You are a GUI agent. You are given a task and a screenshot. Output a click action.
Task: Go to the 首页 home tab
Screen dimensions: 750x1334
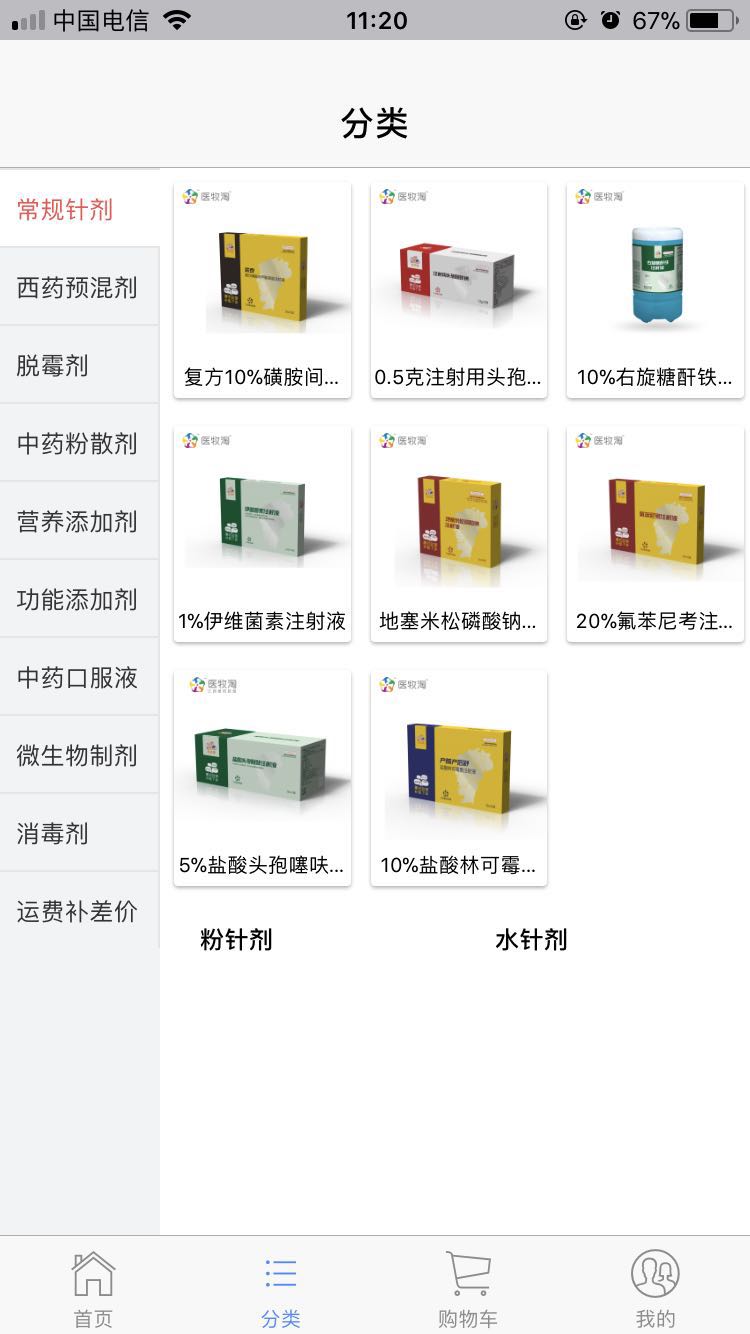[93, 1288]
